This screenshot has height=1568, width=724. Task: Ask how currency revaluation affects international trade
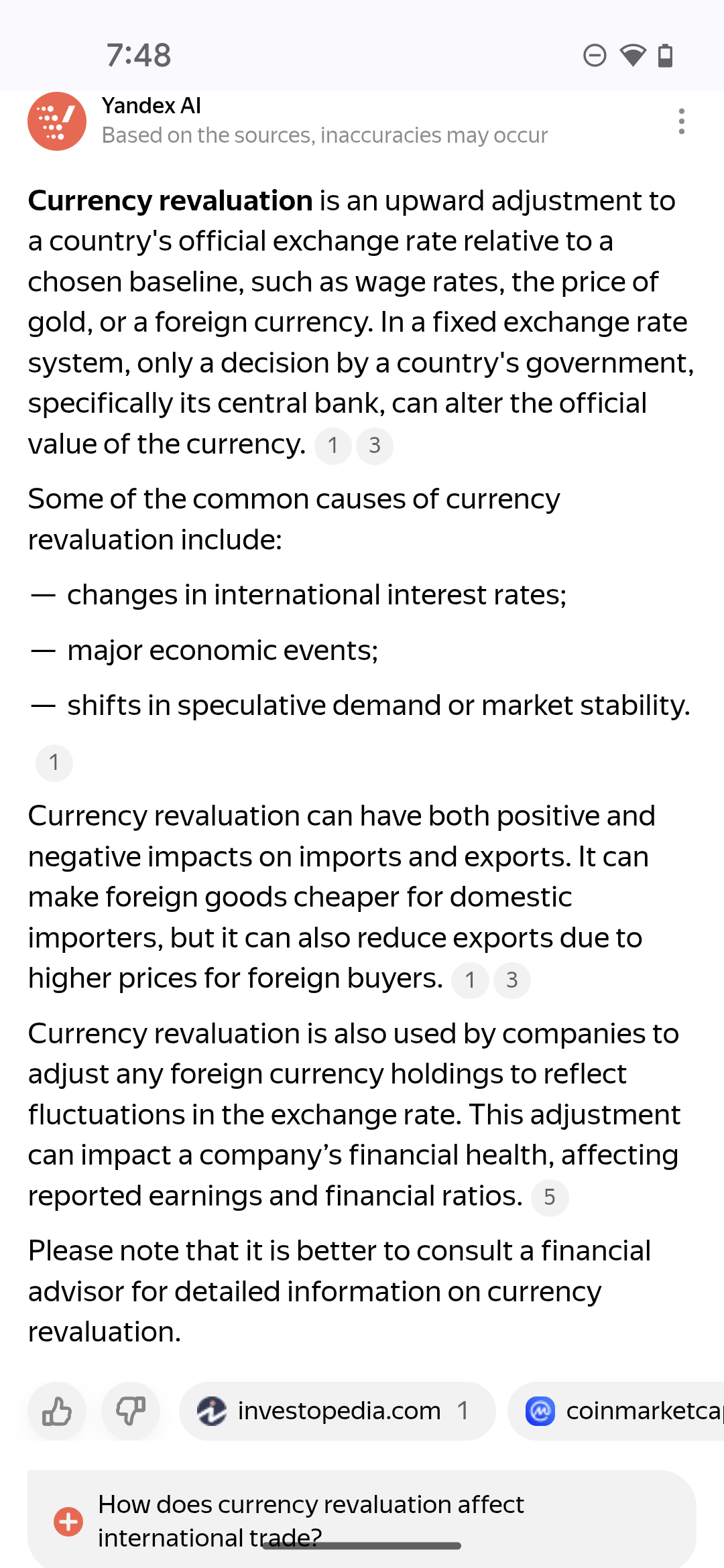pos(362,1520)
